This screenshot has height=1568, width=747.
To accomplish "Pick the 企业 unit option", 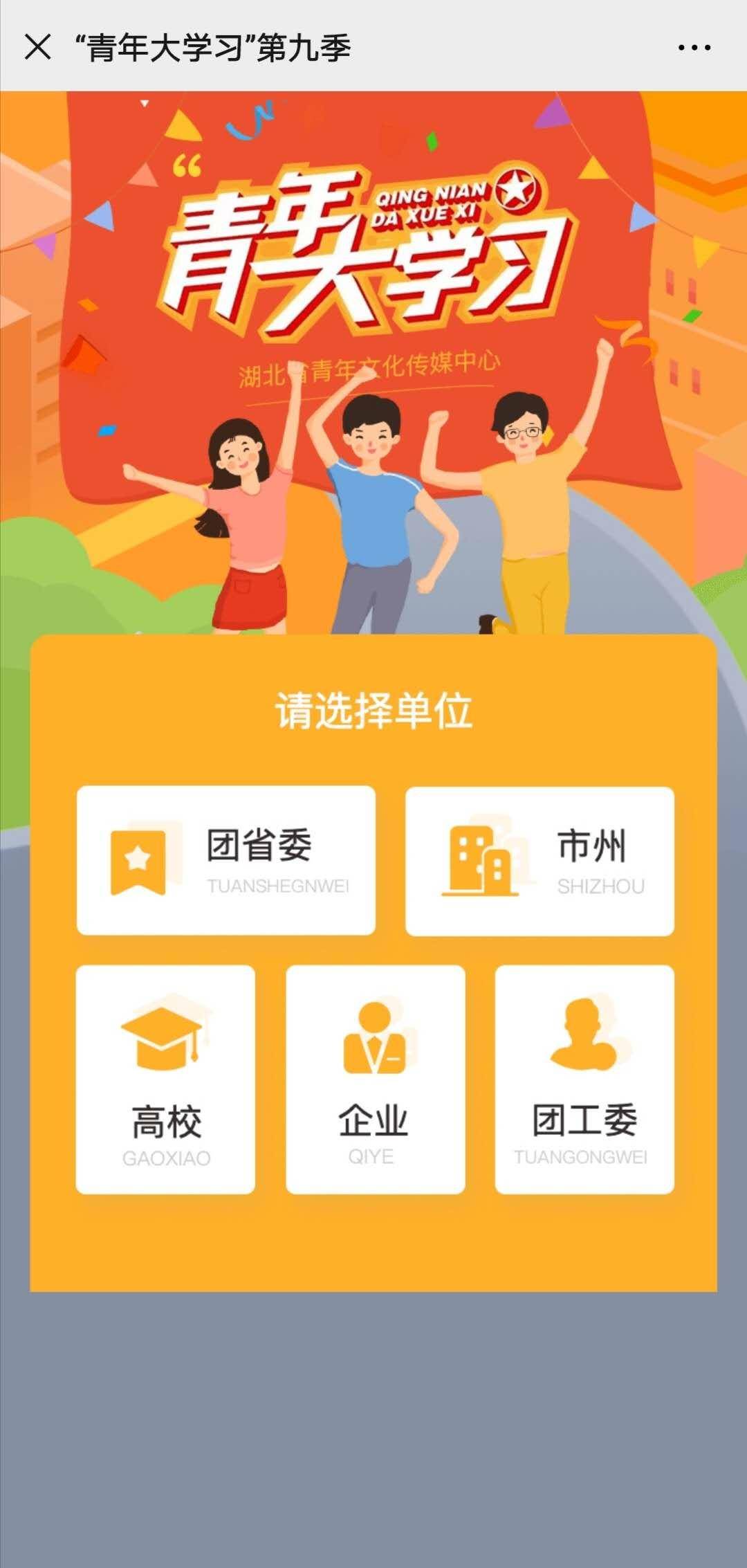I will pyautogui.click(x=375, y=1079).
